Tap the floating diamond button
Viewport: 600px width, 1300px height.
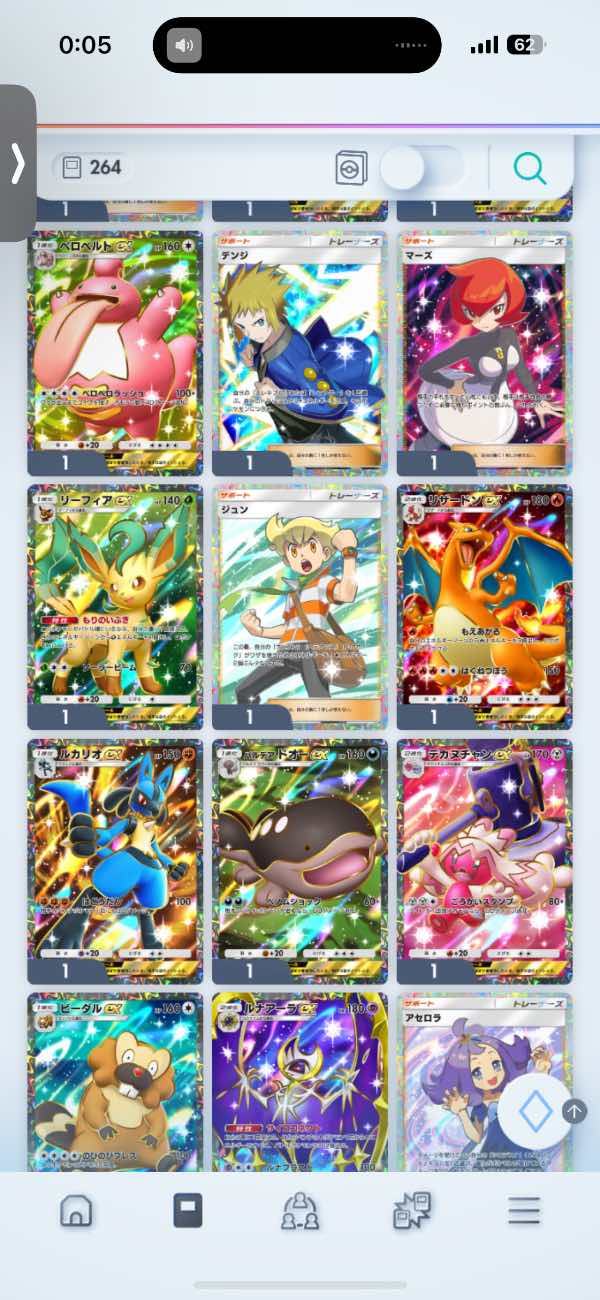point(535,1112)
